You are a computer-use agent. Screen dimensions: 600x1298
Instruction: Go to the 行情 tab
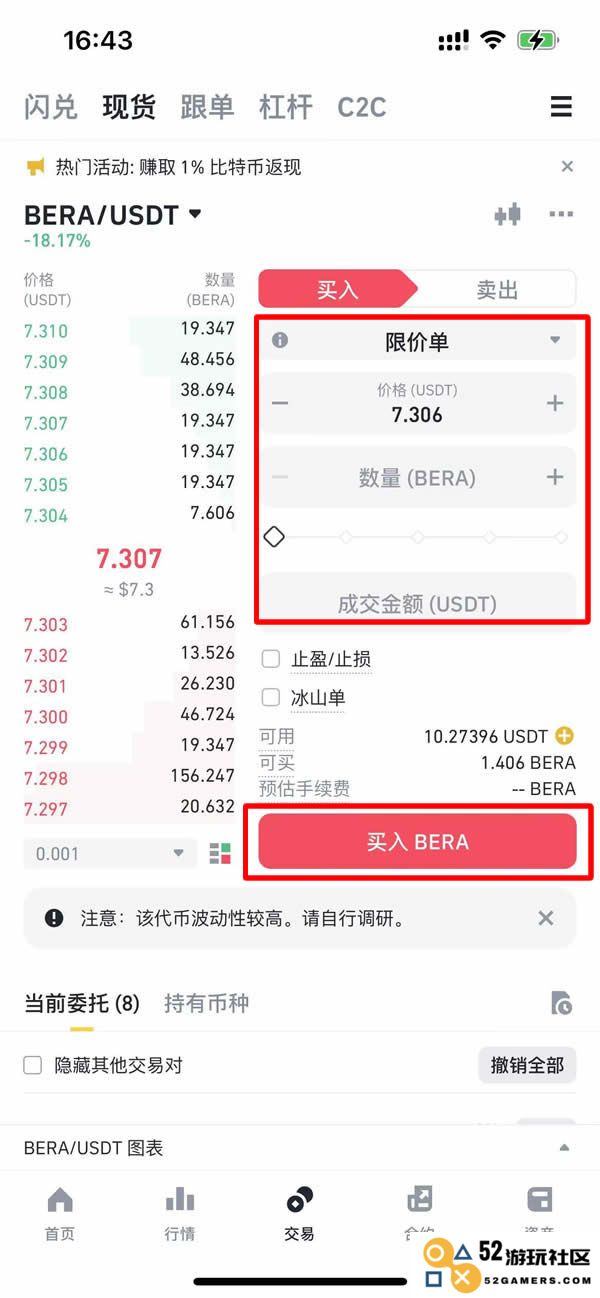(180, 1213)
